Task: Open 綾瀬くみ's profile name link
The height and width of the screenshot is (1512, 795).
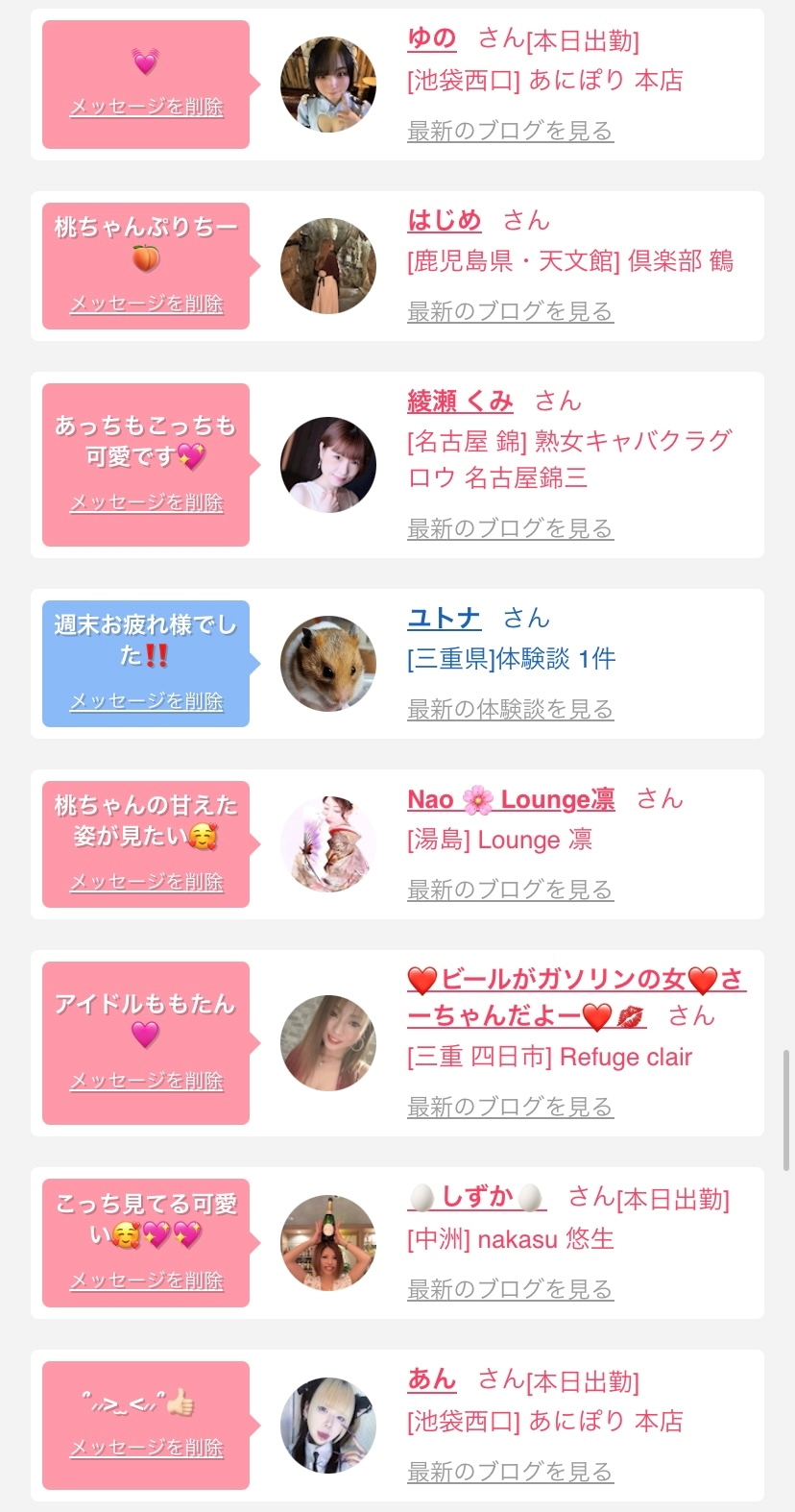Action: (460, 401)
